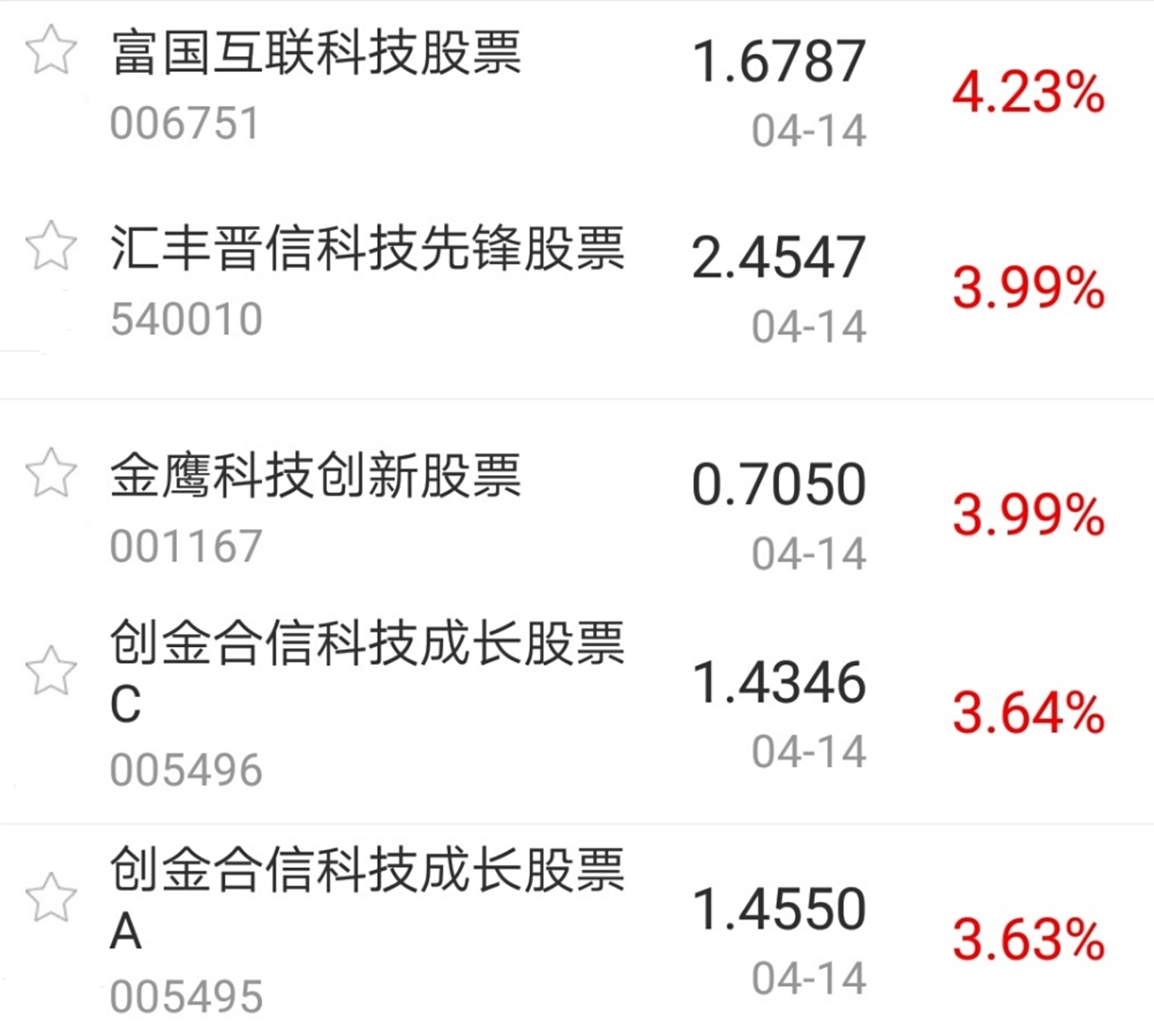Tap the star beside 创金合信科技成长股票C
Image resolution: width=1154 pixels, height=1036 pixels.
pos(51,670)
